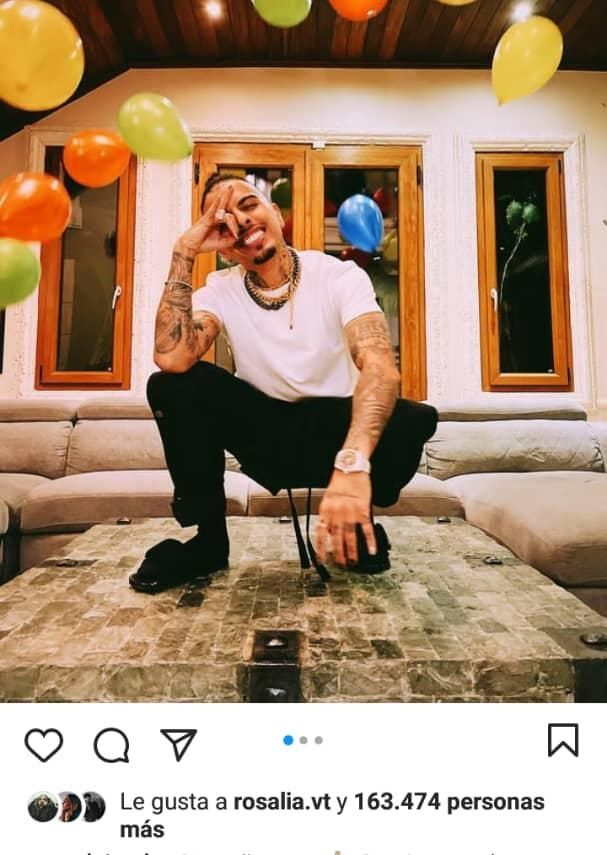Save the post with the bookmark icon
This screenshot has height=855, width=607.
(x=563, y=740)
